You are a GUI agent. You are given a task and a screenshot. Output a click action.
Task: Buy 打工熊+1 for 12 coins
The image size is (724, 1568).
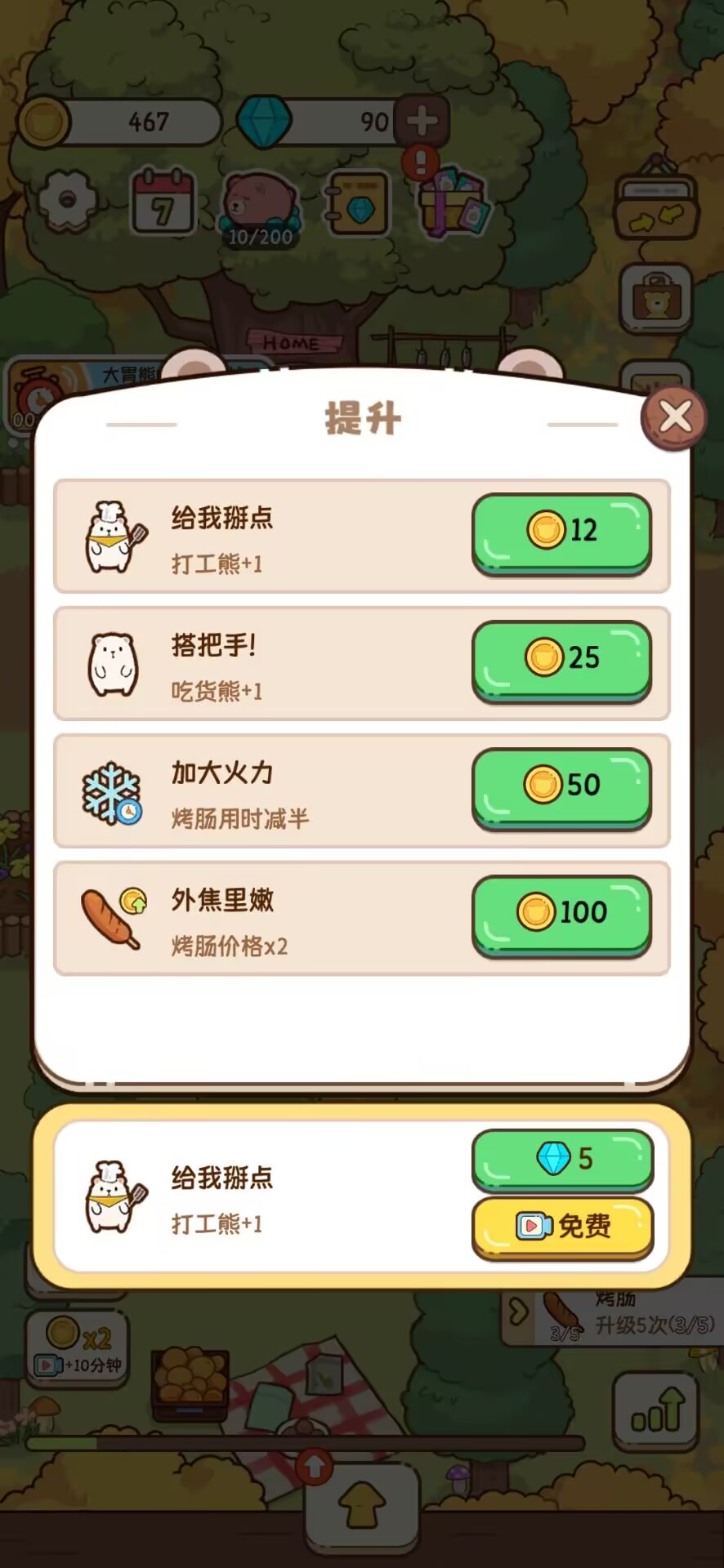click(561, 532)
